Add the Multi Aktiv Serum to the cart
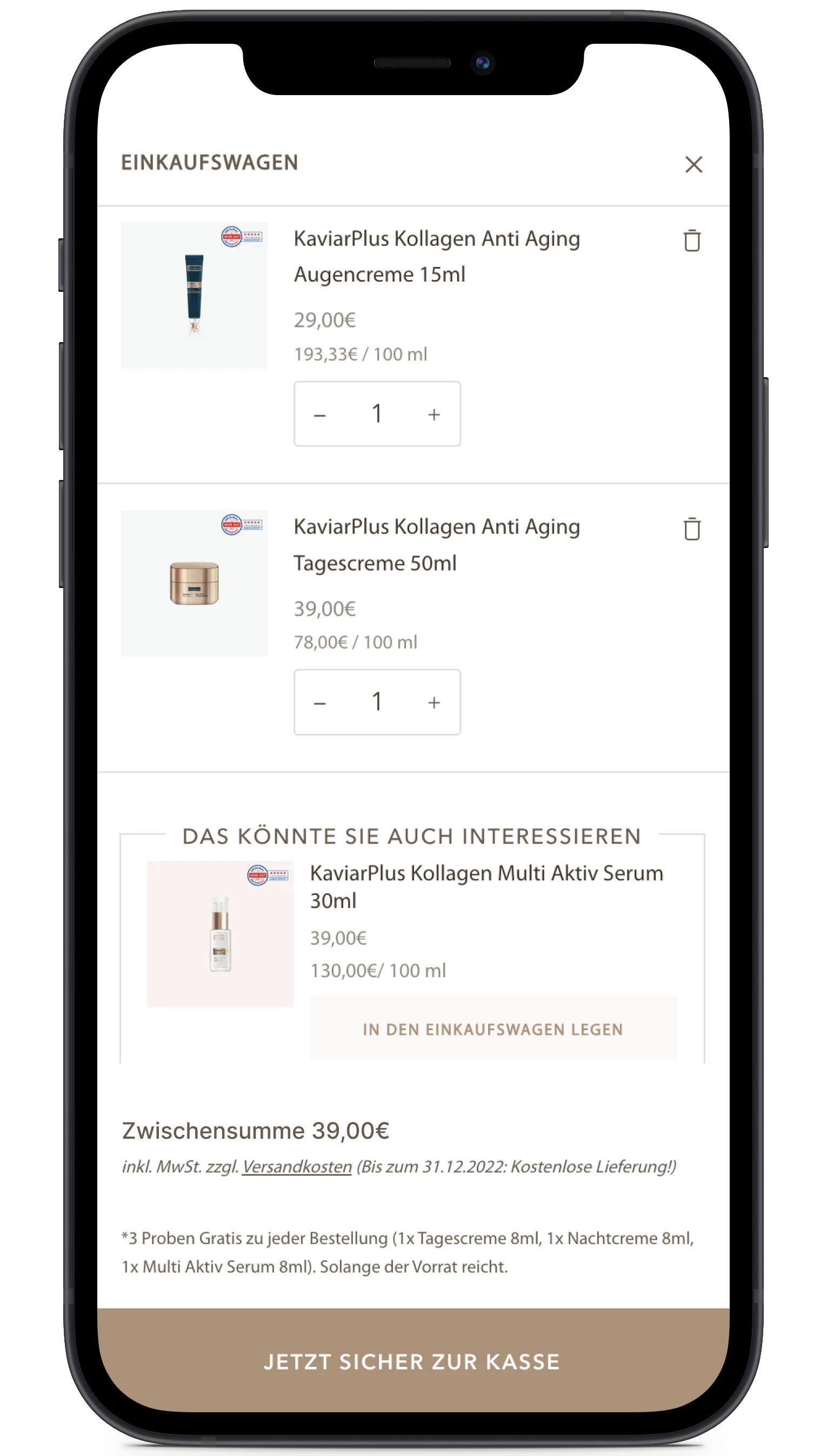The width and height of the screenshot is (827, 1456). pyautogui.click(x=493, y=1029)
